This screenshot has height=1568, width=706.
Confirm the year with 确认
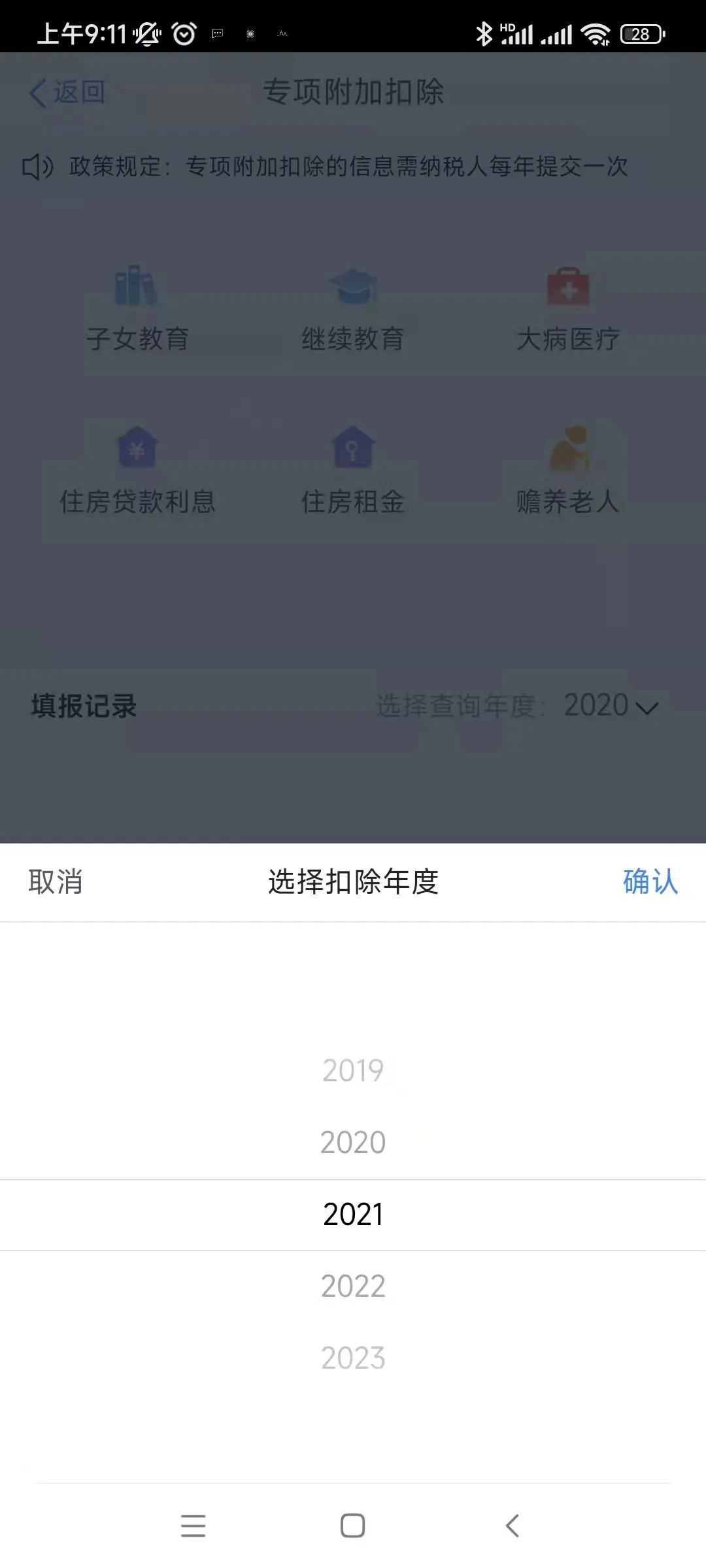(650, 881)
